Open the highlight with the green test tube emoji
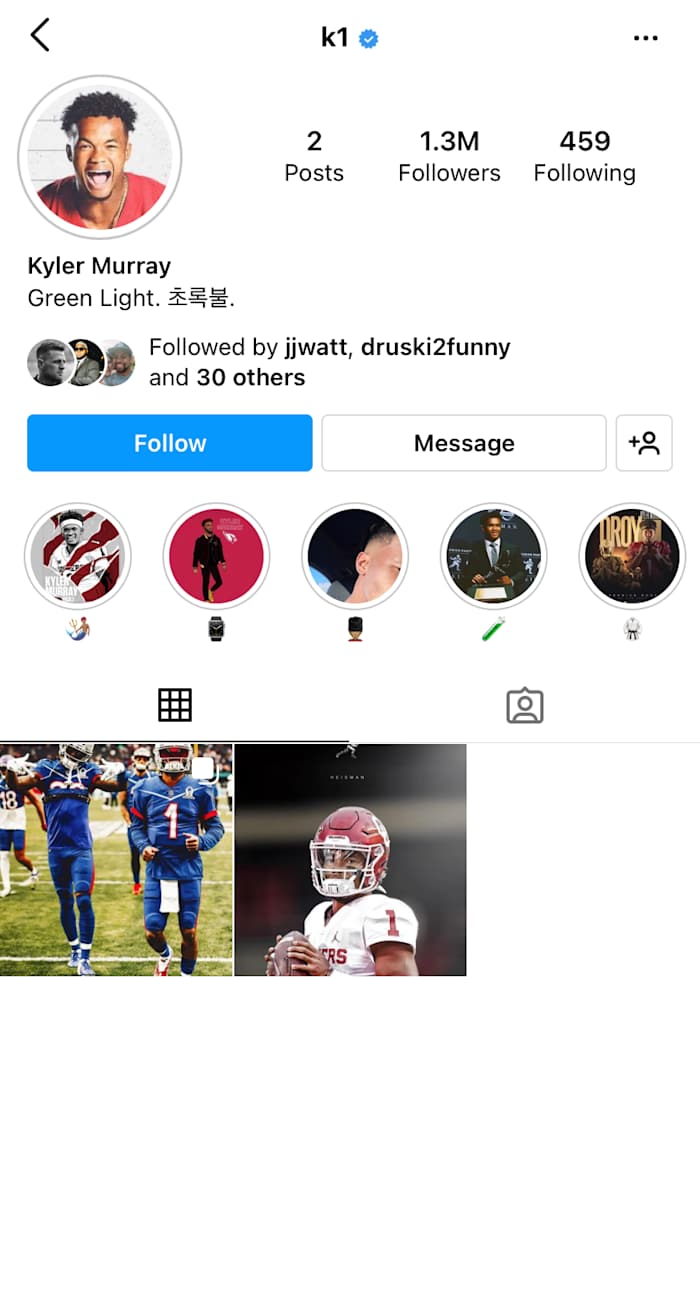Image resolution: width=700 pixels, height=1290 pixels. tap(494, 556)
